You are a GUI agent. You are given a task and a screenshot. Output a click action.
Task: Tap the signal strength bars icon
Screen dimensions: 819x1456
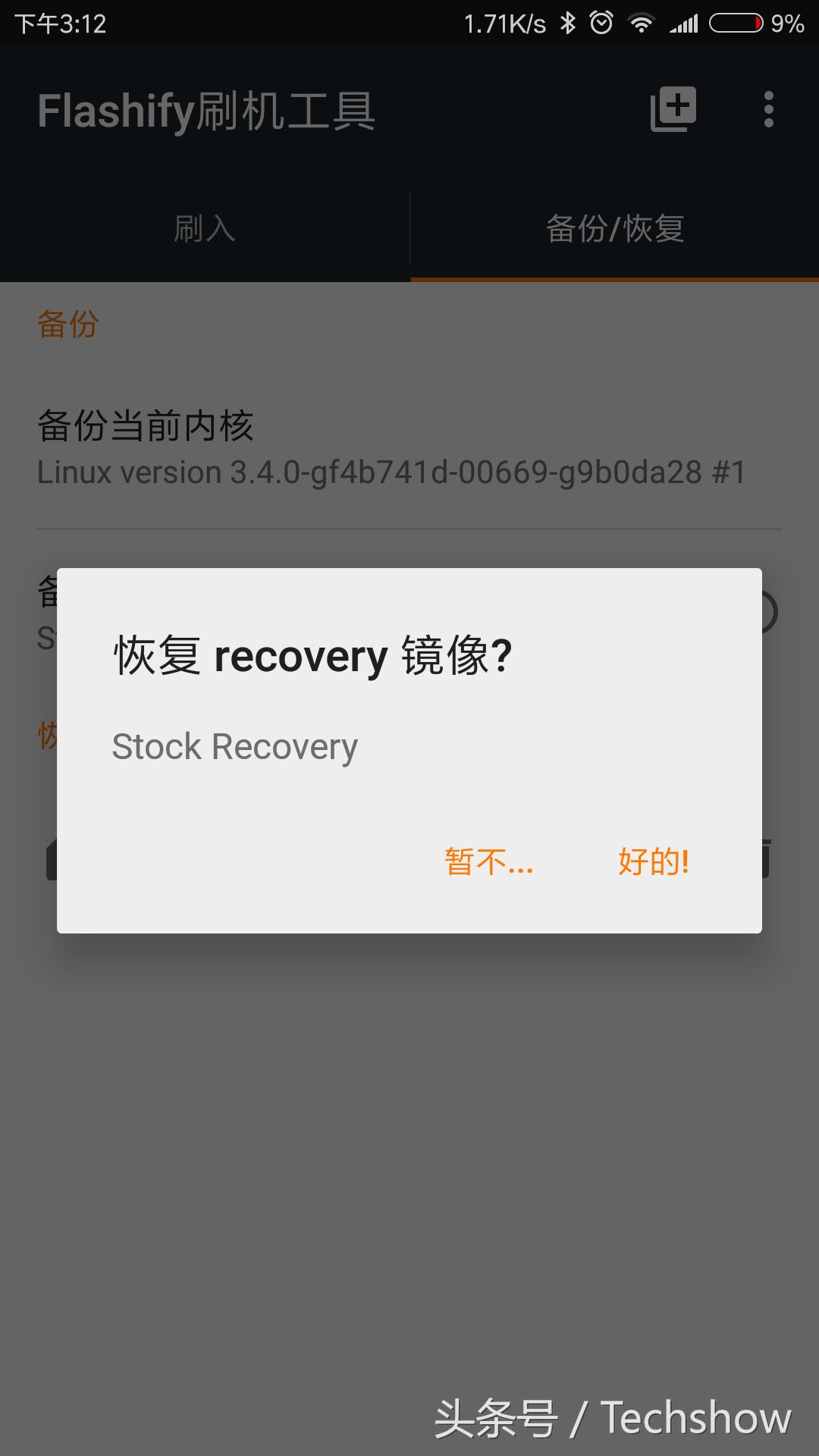pos(685,23)
